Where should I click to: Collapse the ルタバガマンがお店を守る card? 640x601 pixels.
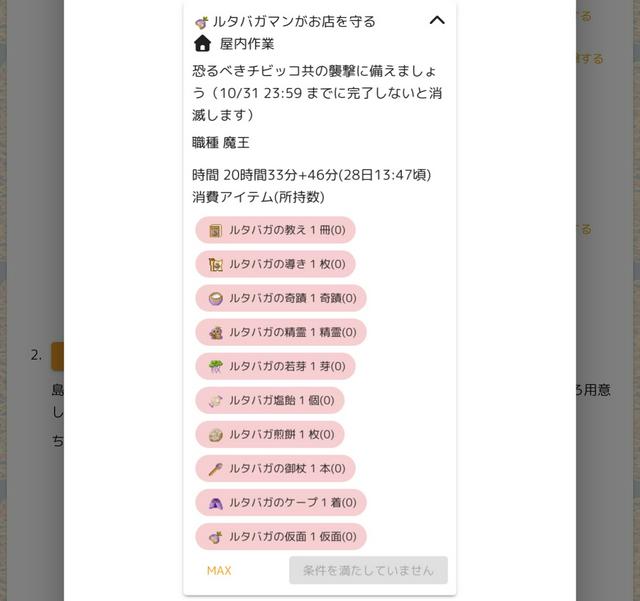coord(436,20)
